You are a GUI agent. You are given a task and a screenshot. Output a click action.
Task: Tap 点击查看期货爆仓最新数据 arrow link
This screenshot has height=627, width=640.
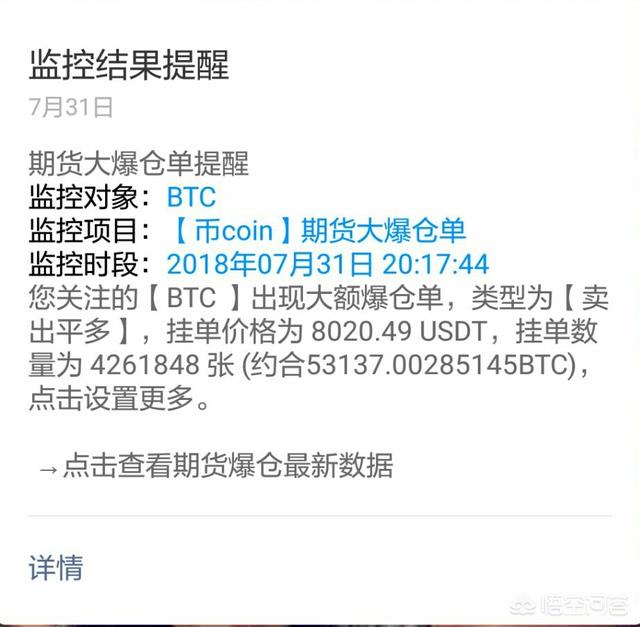click(215, 465)
